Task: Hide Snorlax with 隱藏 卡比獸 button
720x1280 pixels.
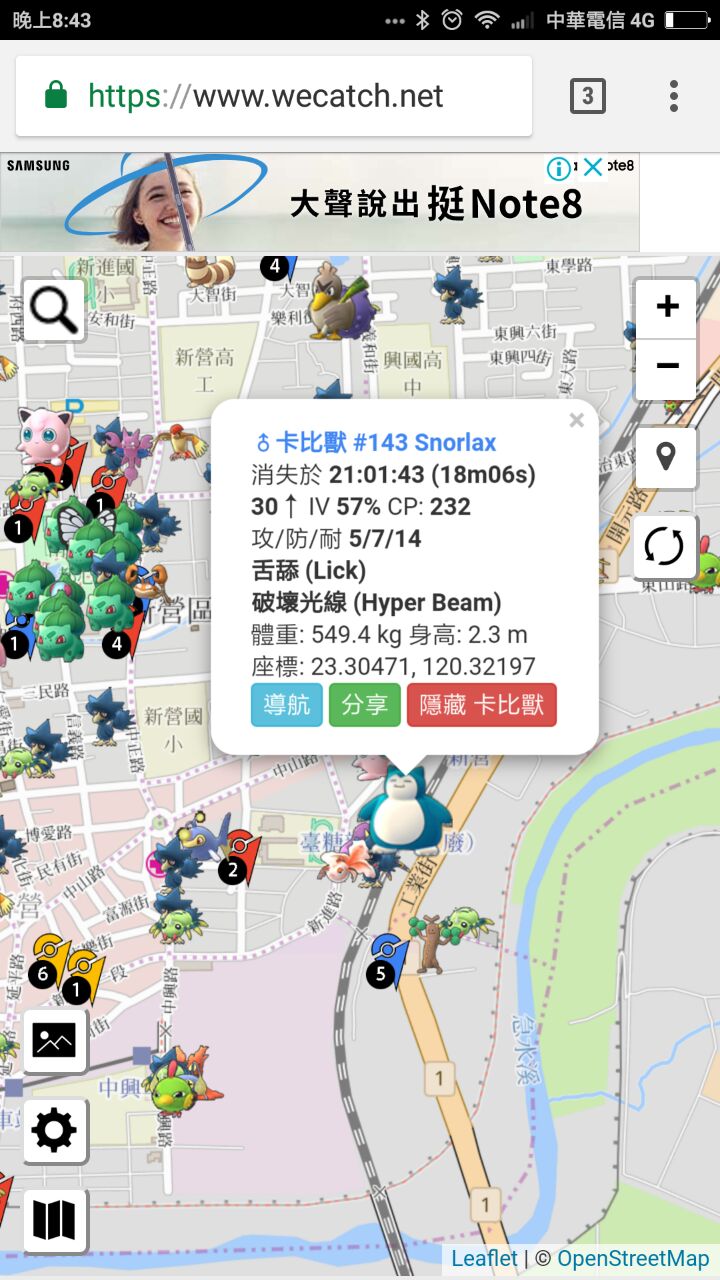Action: (x=481, y=704)
